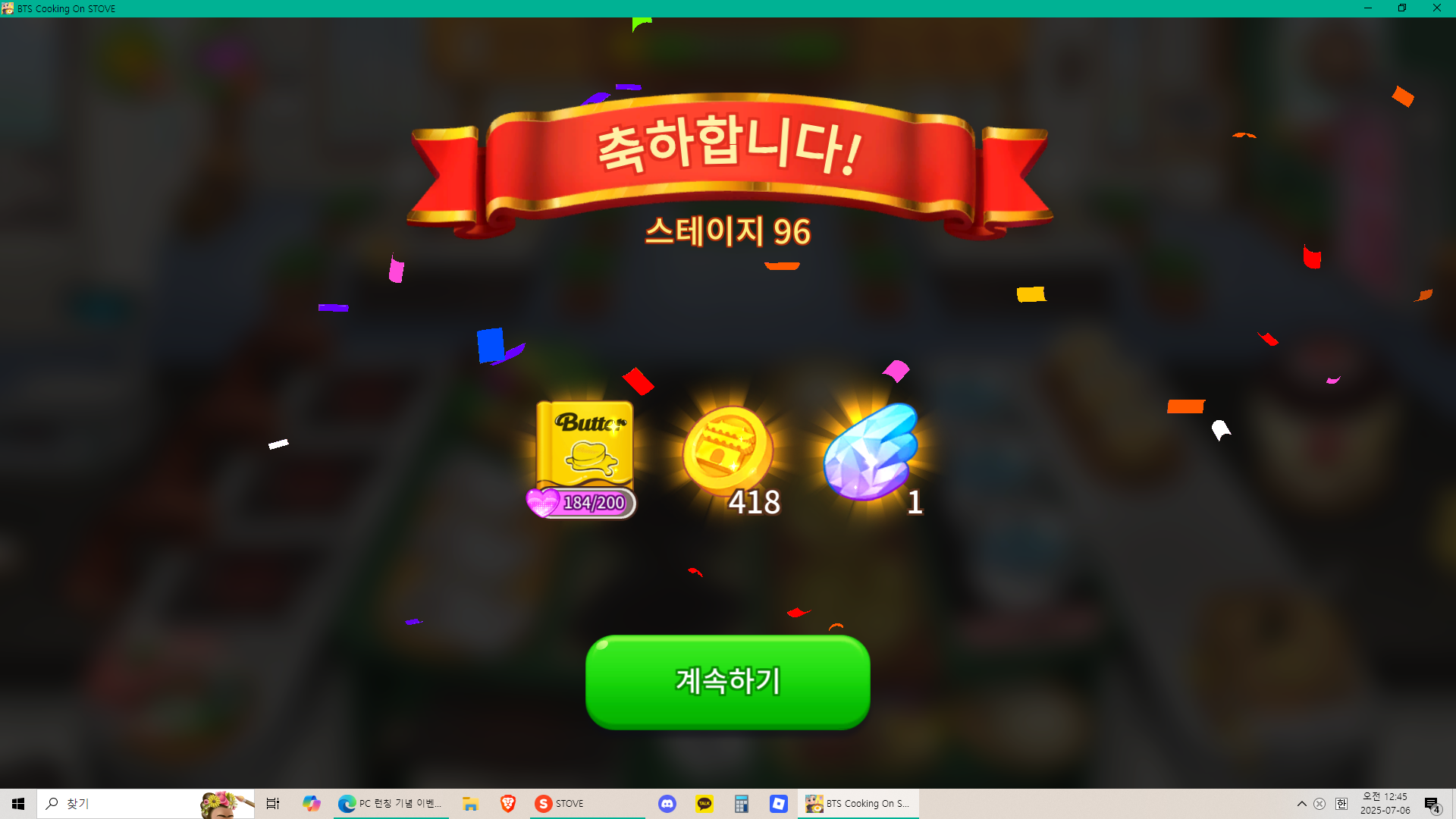Open File Explorer from the taskbar
This screenshot has width=1456, height=819.
click(470, 804)
